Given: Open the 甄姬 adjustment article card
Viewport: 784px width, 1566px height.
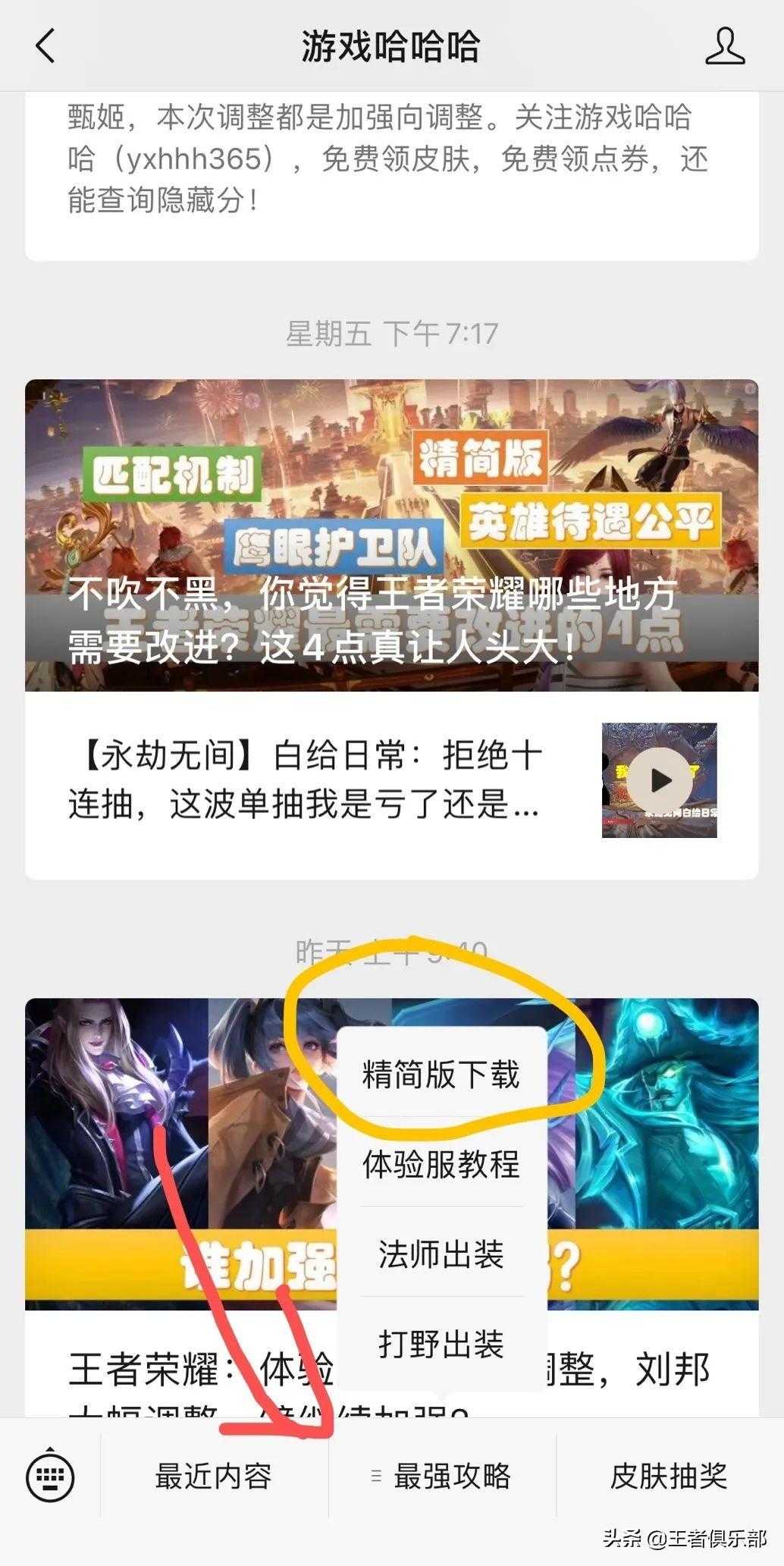Looking at the screenshot, I should point(391,159).
